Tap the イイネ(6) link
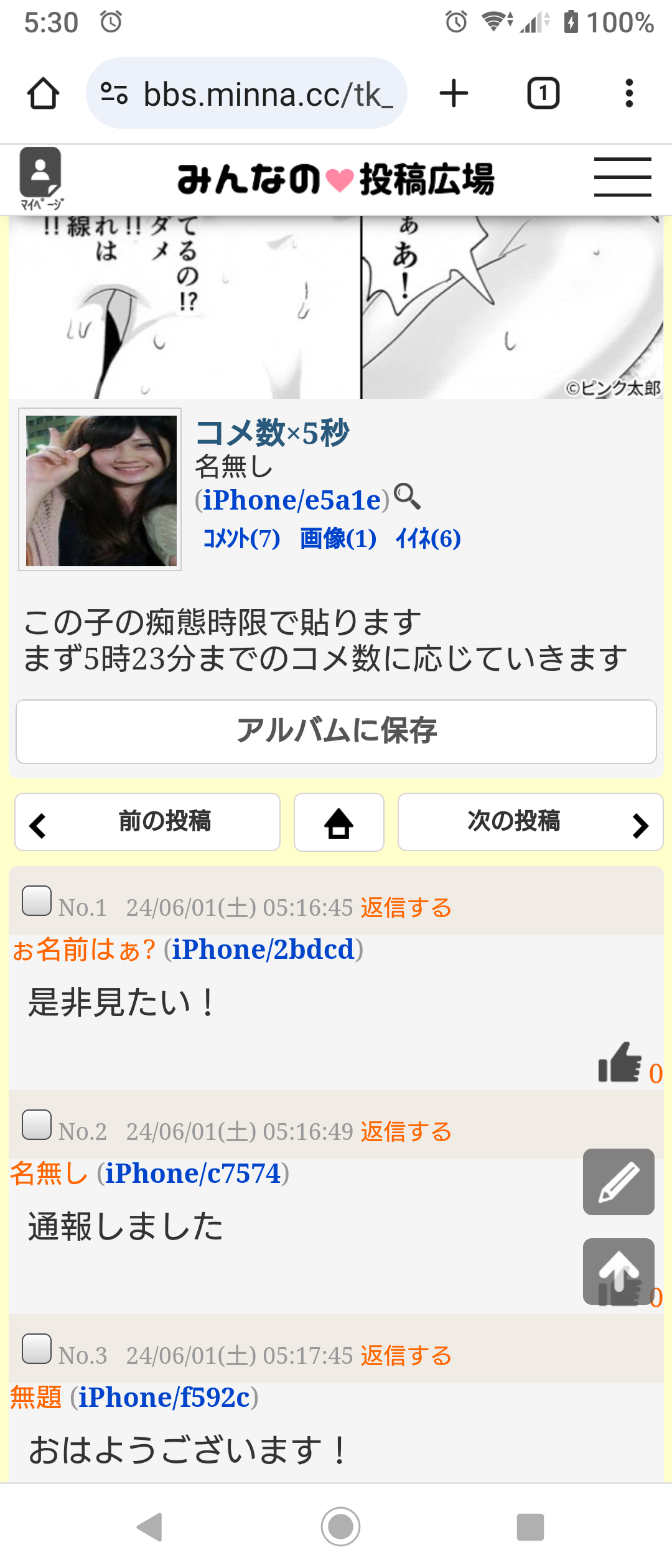 pyautogui.click(x=428, y=538)
